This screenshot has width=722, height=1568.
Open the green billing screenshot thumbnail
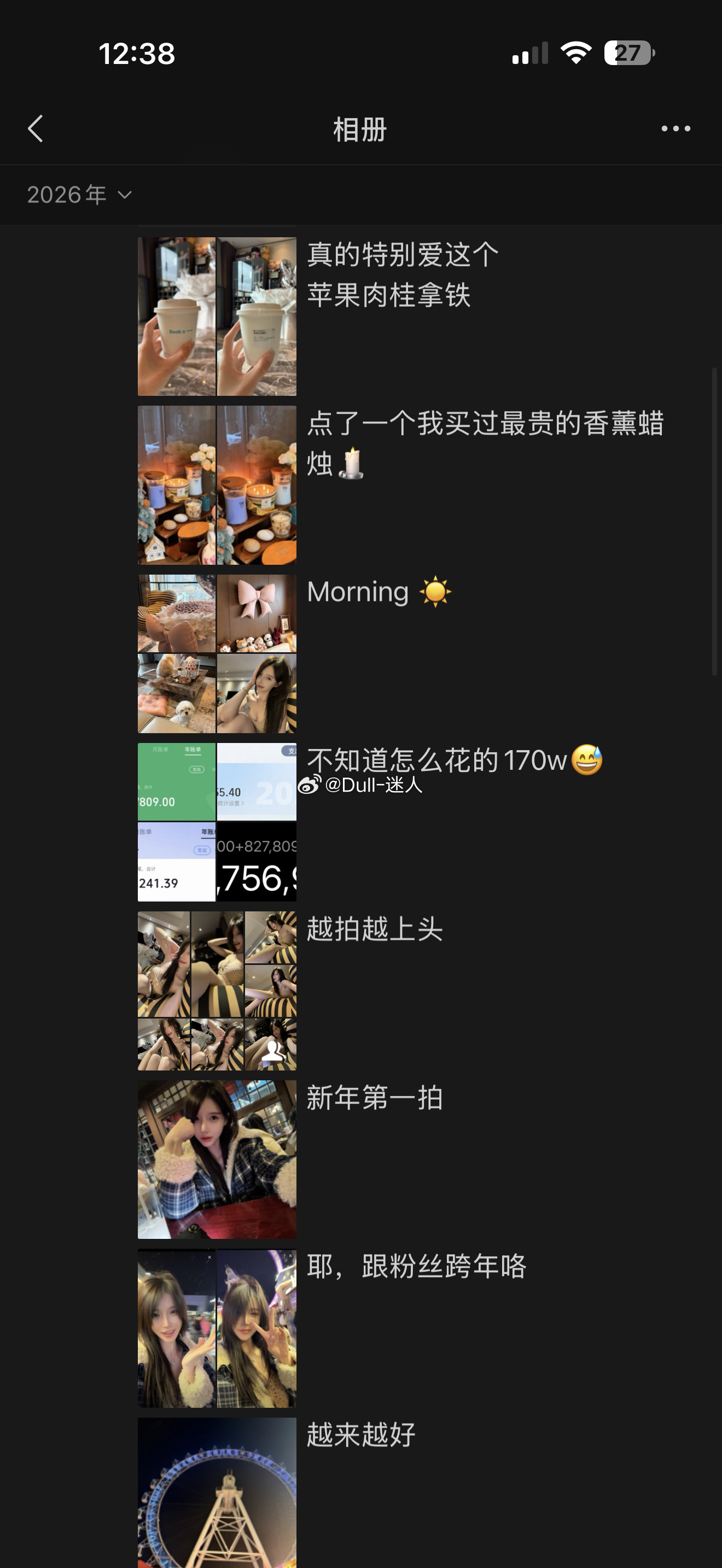pyautogui.click(x=176, y=781)
